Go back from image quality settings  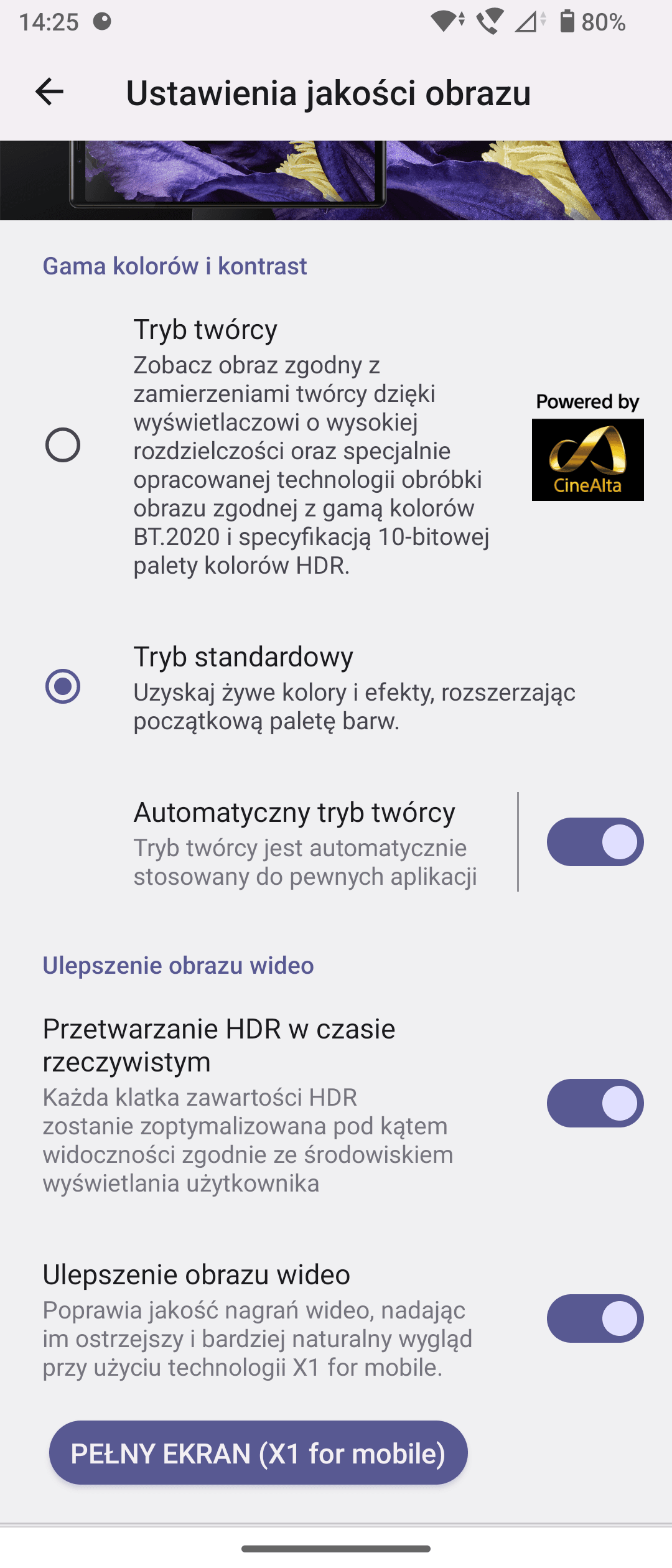(50, 92)
